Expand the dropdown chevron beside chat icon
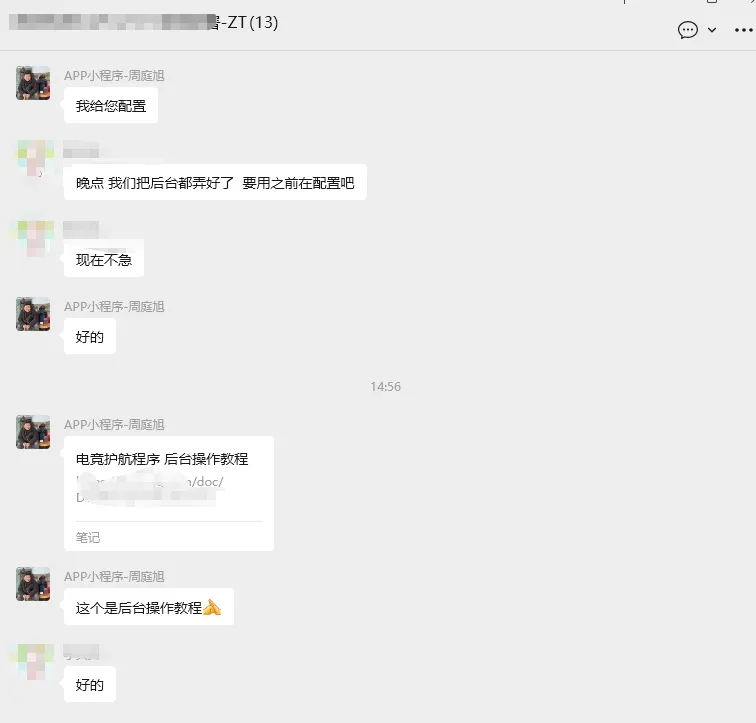The image size is (756, 723). [x=712, y=30]
